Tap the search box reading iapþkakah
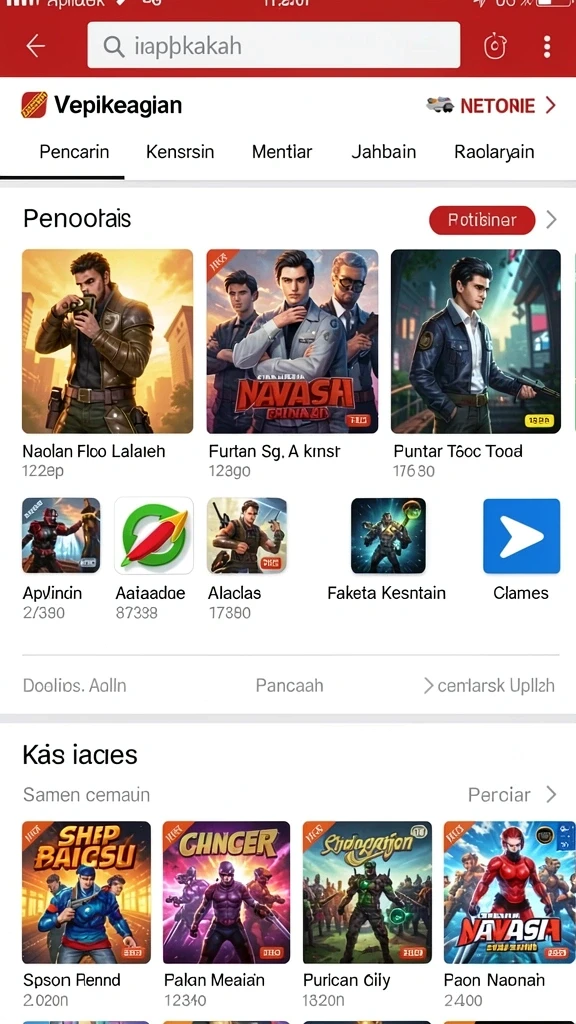Screen dimensions: 576x1024 pyautogui.click(x=274, y=46)
